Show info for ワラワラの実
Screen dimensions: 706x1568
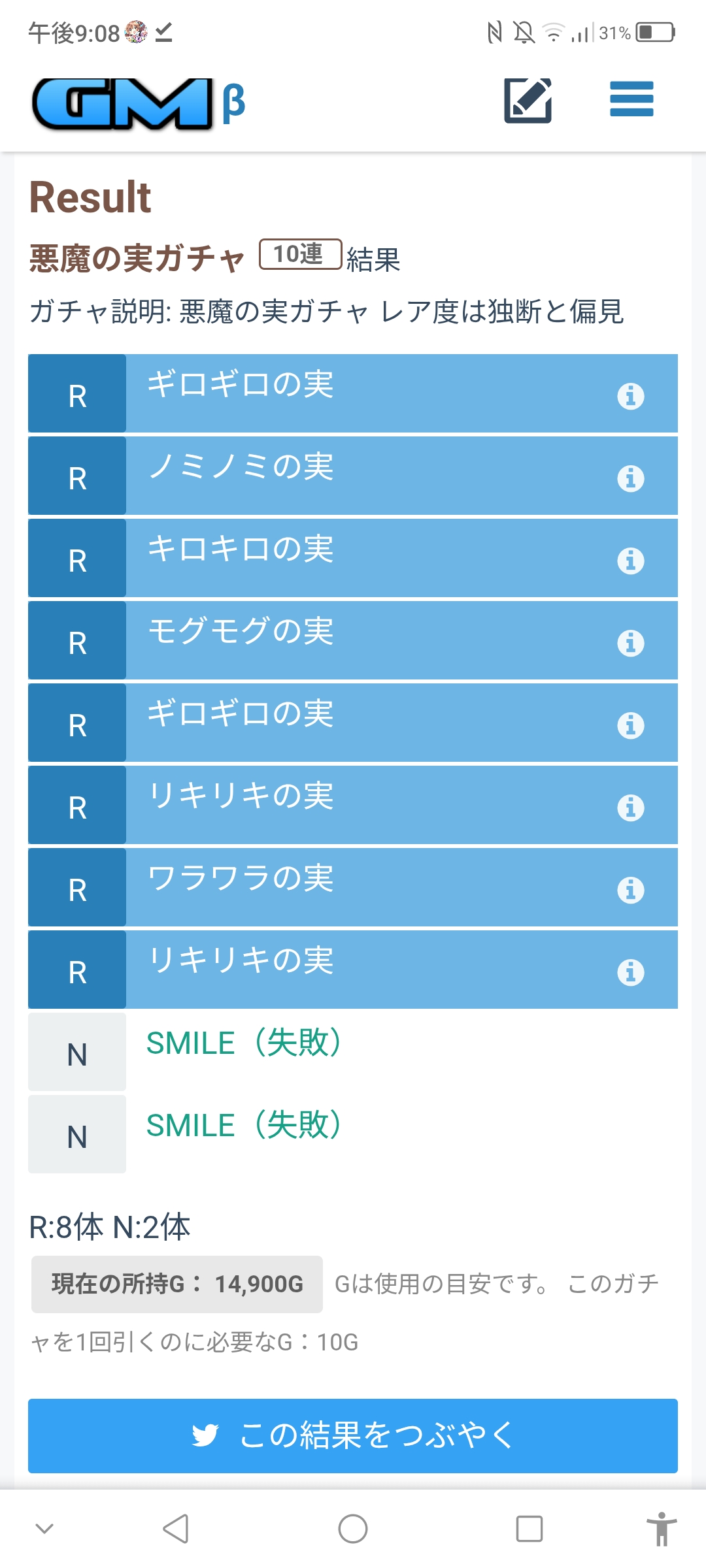coord(631,890)
